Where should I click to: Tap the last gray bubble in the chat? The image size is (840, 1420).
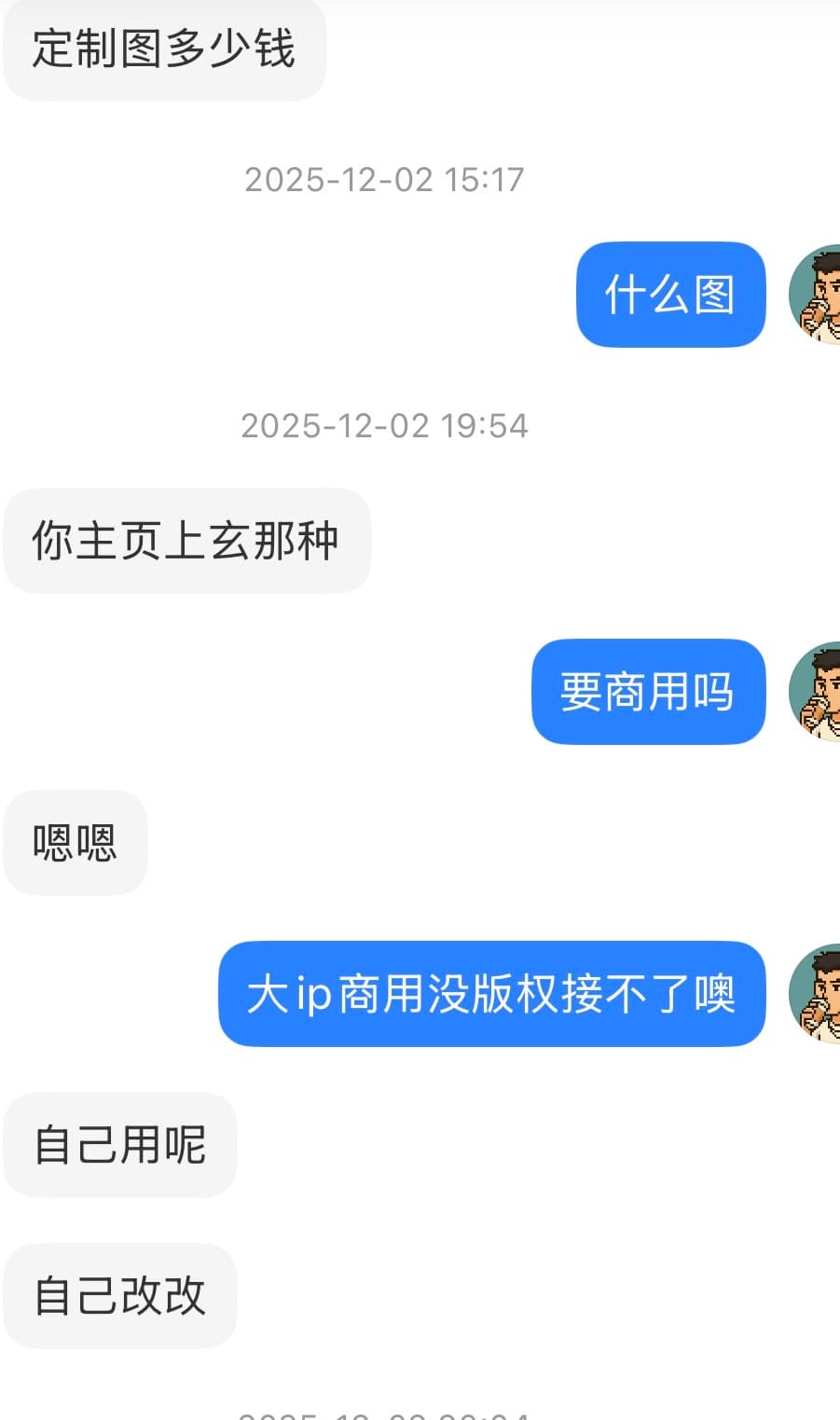point(120,1296)
